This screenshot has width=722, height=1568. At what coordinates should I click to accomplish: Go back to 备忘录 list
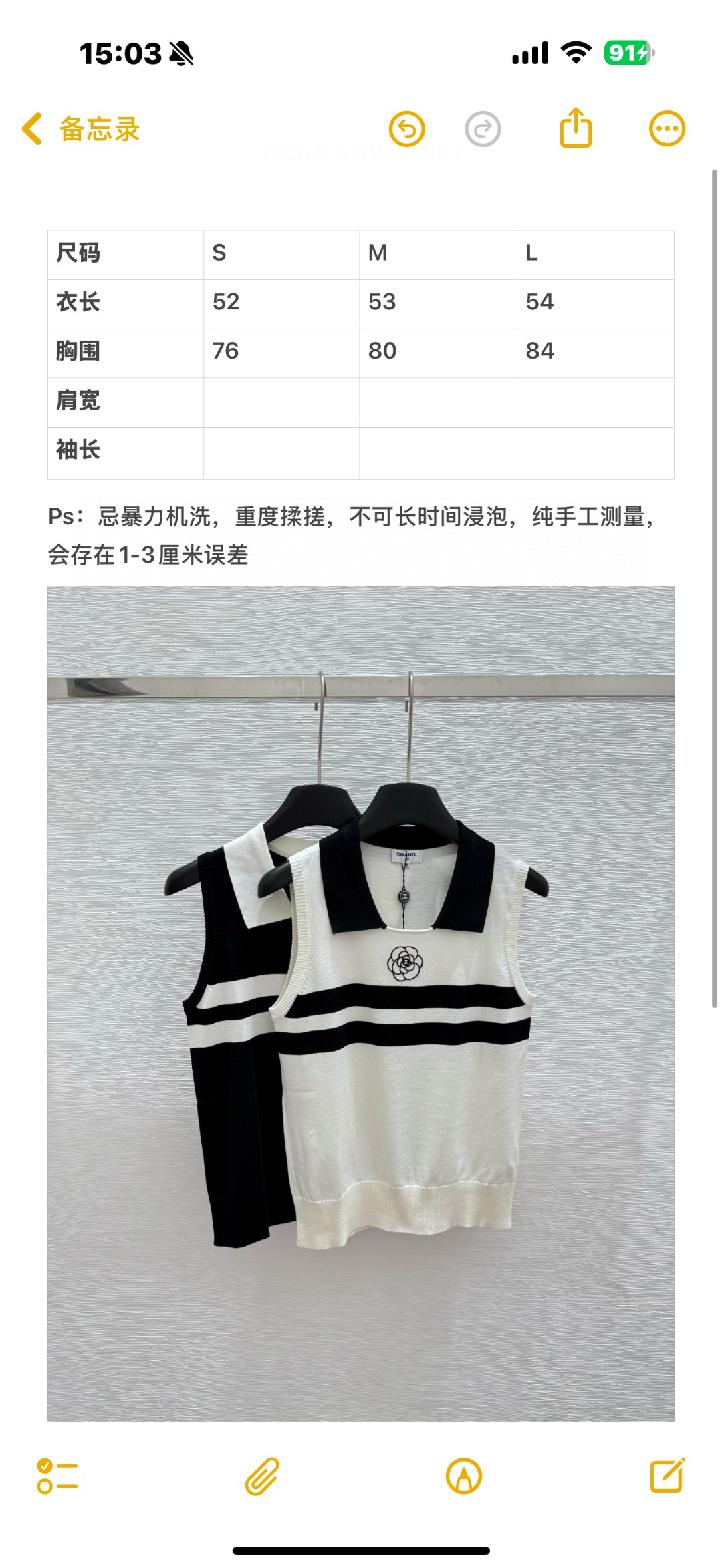pos(80,129)
